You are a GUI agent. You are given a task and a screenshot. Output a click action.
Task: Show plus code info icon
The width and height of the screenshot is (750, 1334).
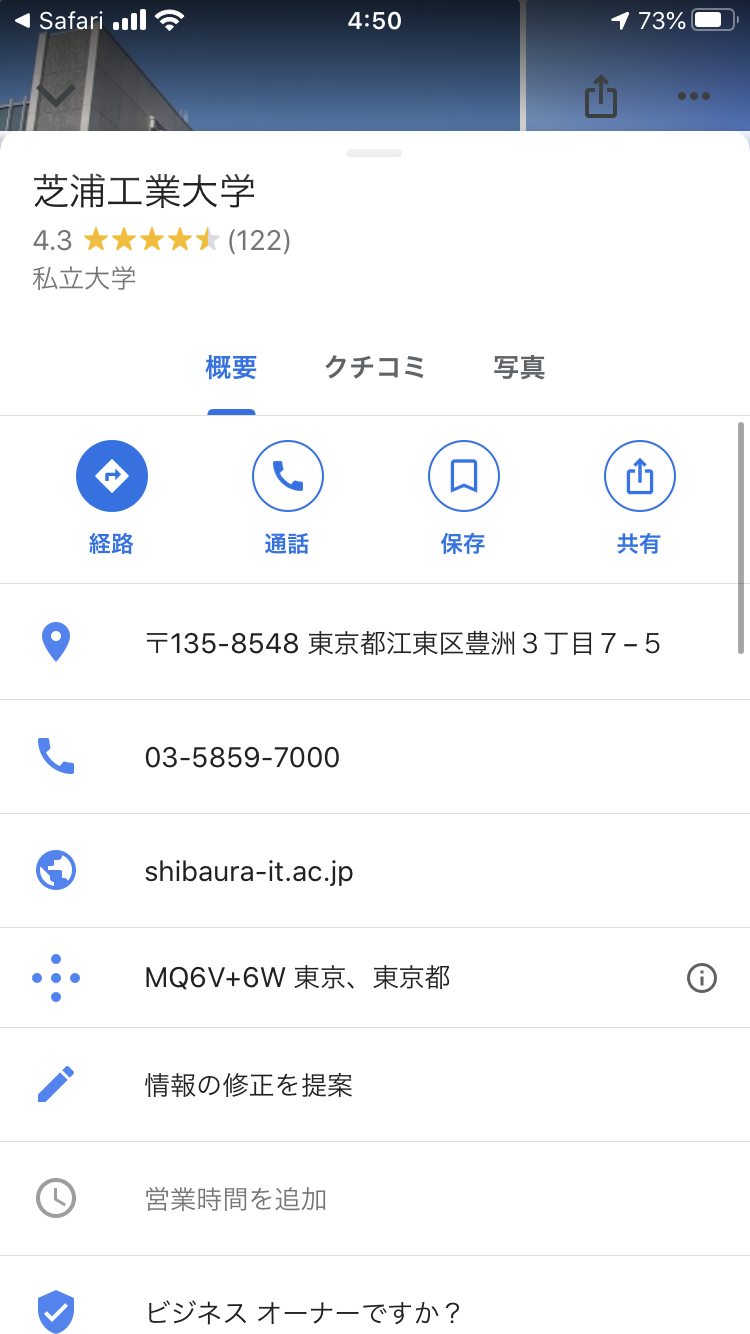(702, 978)
